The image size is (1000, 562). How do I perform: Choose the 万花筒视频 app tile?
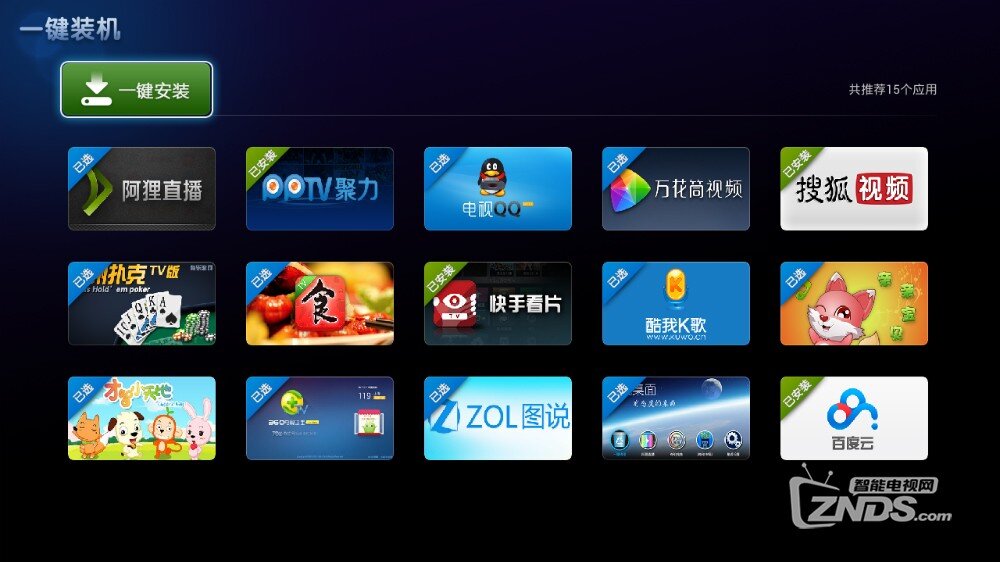click(x=676, y=189)
